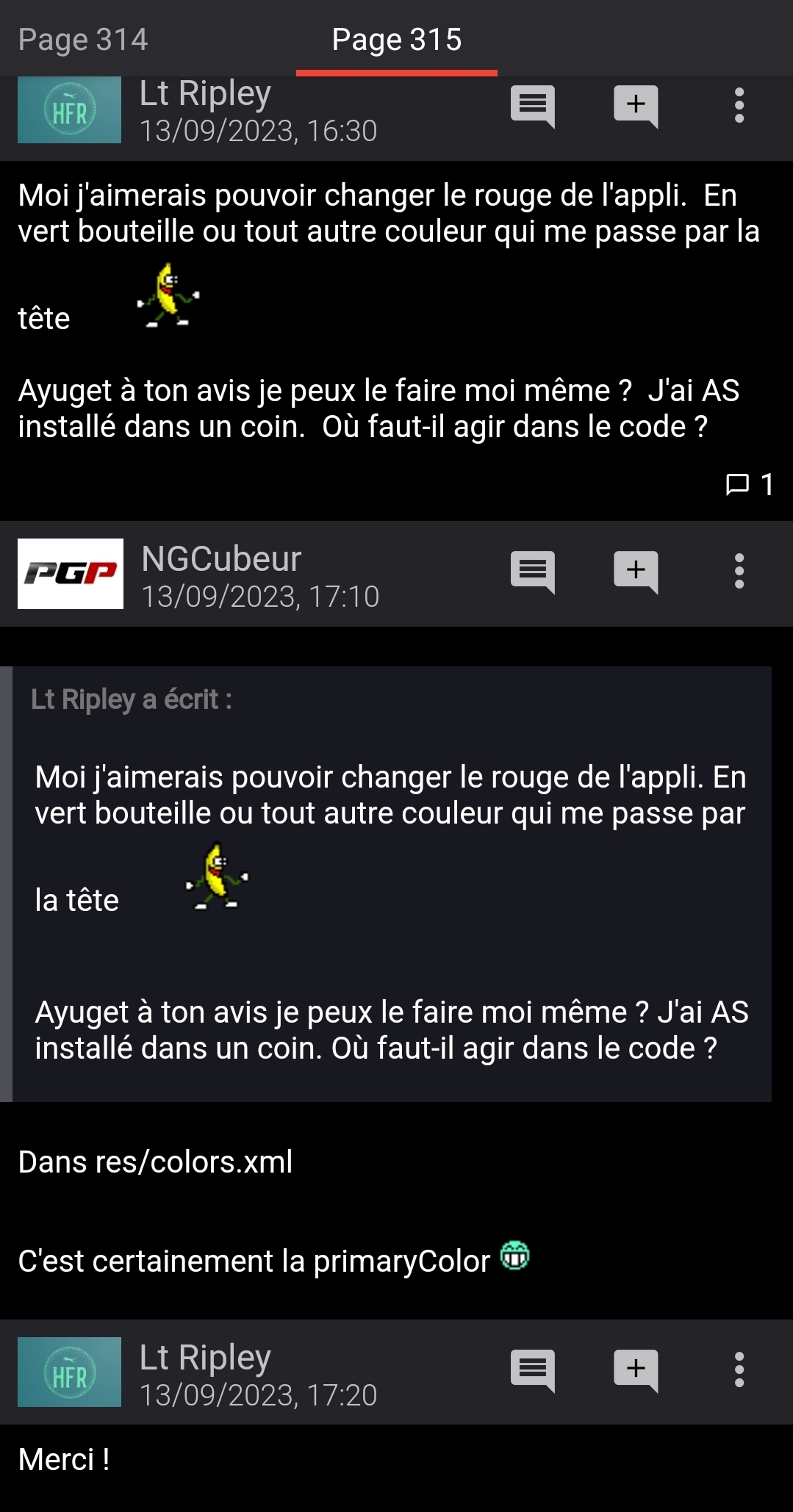This screenshot has height=1512, width=793.
Task: Tap the plus bubble icon on NGCubeur's post
Action: (636, 572)
